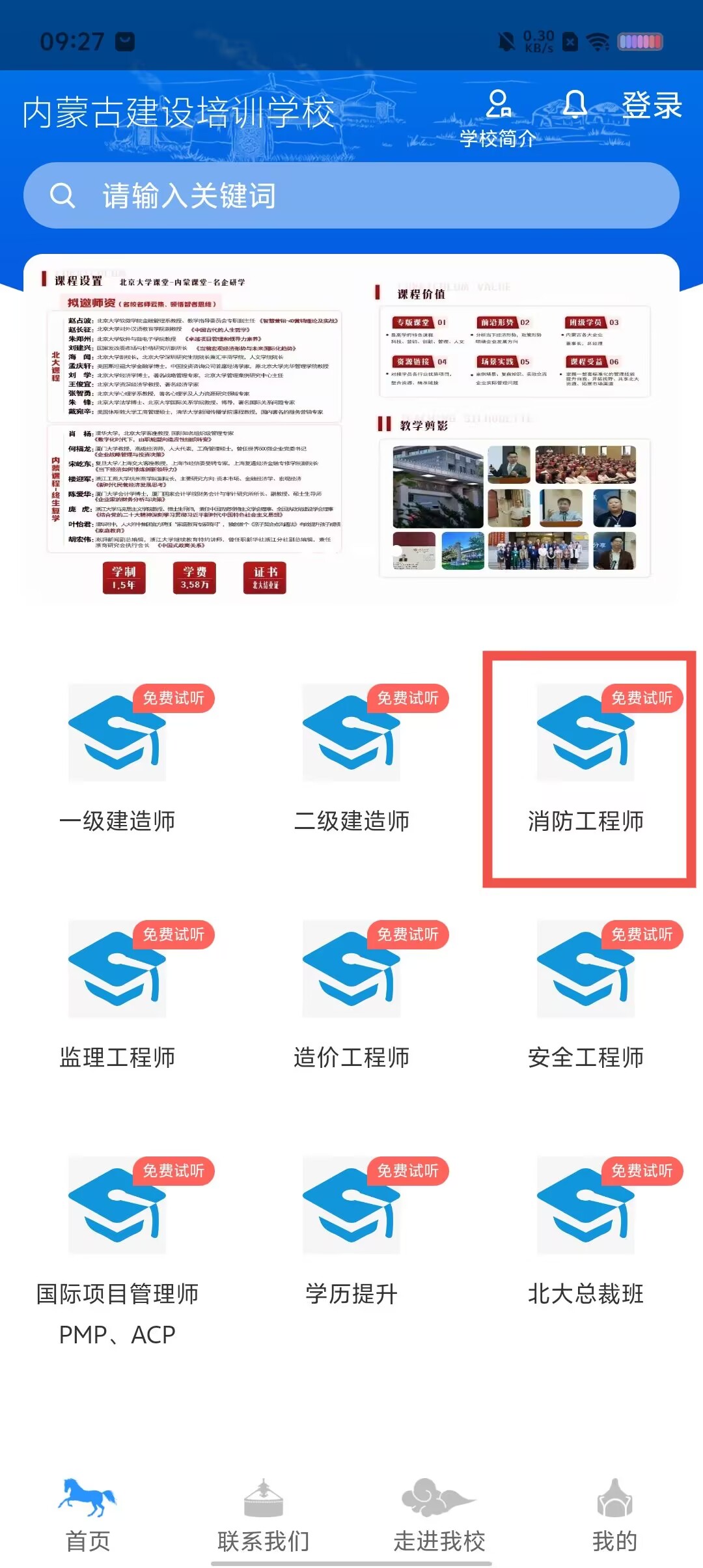Image resolution: width=703 pixels, height=1568 pixels.
Task: Open the notifications bell
Action: click(574, 104)
